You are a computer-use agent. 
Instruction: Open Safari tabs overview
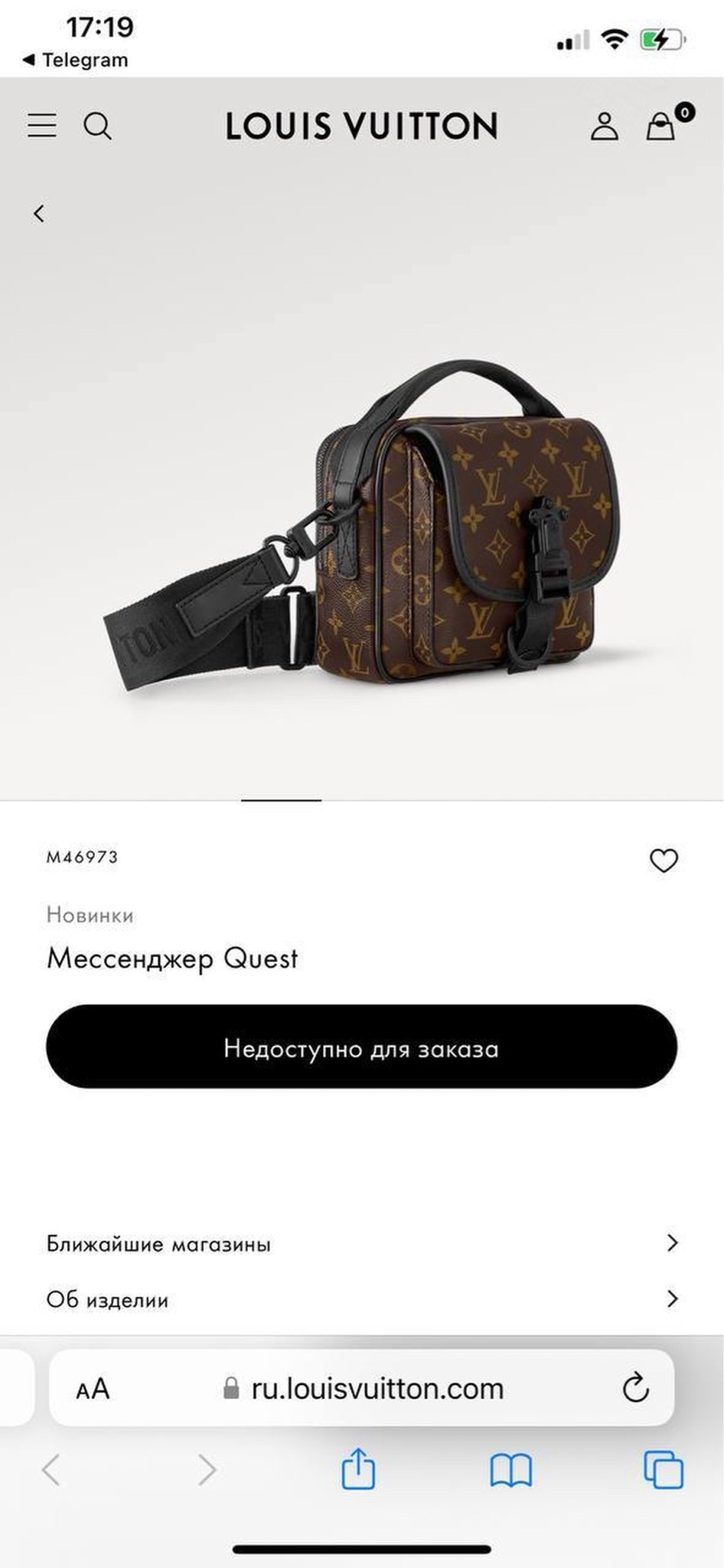coord(663,1469)
